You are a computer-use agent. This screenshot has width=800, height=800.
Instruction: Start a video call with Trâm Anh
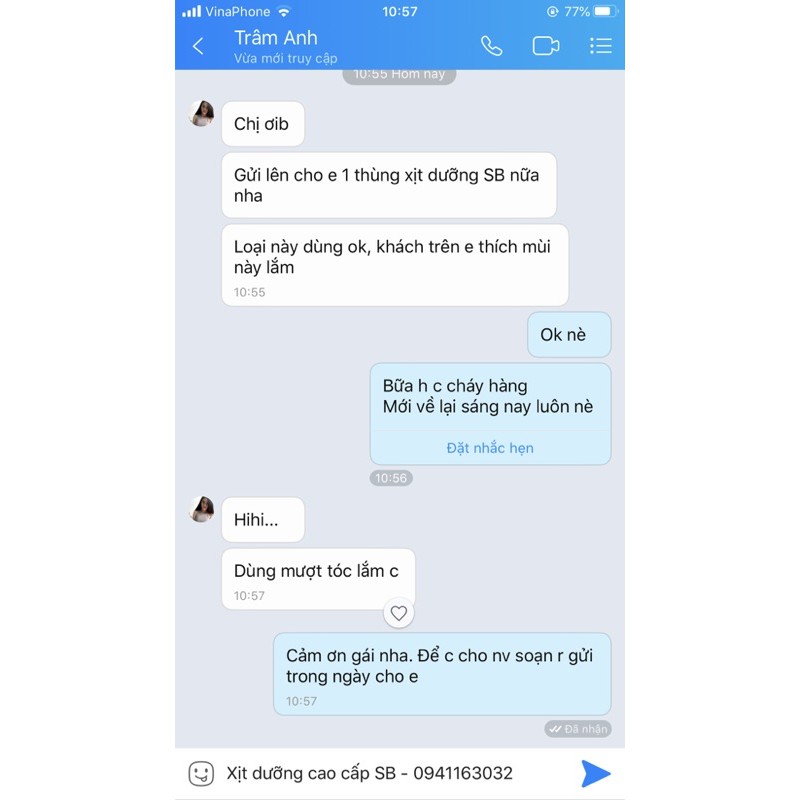(546, 46)
